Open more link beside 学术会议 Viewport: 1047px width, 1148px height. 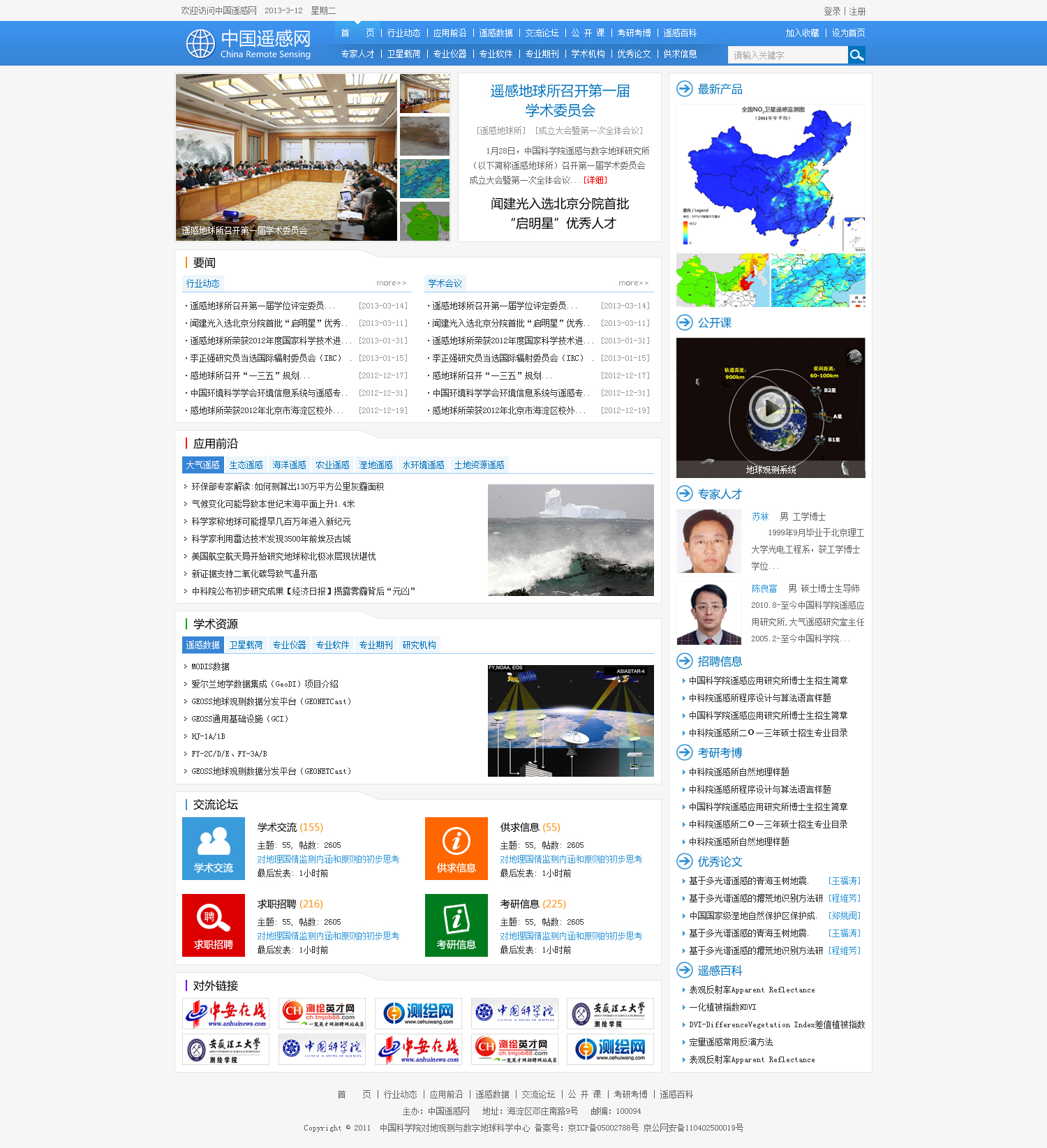click(633, 283)
